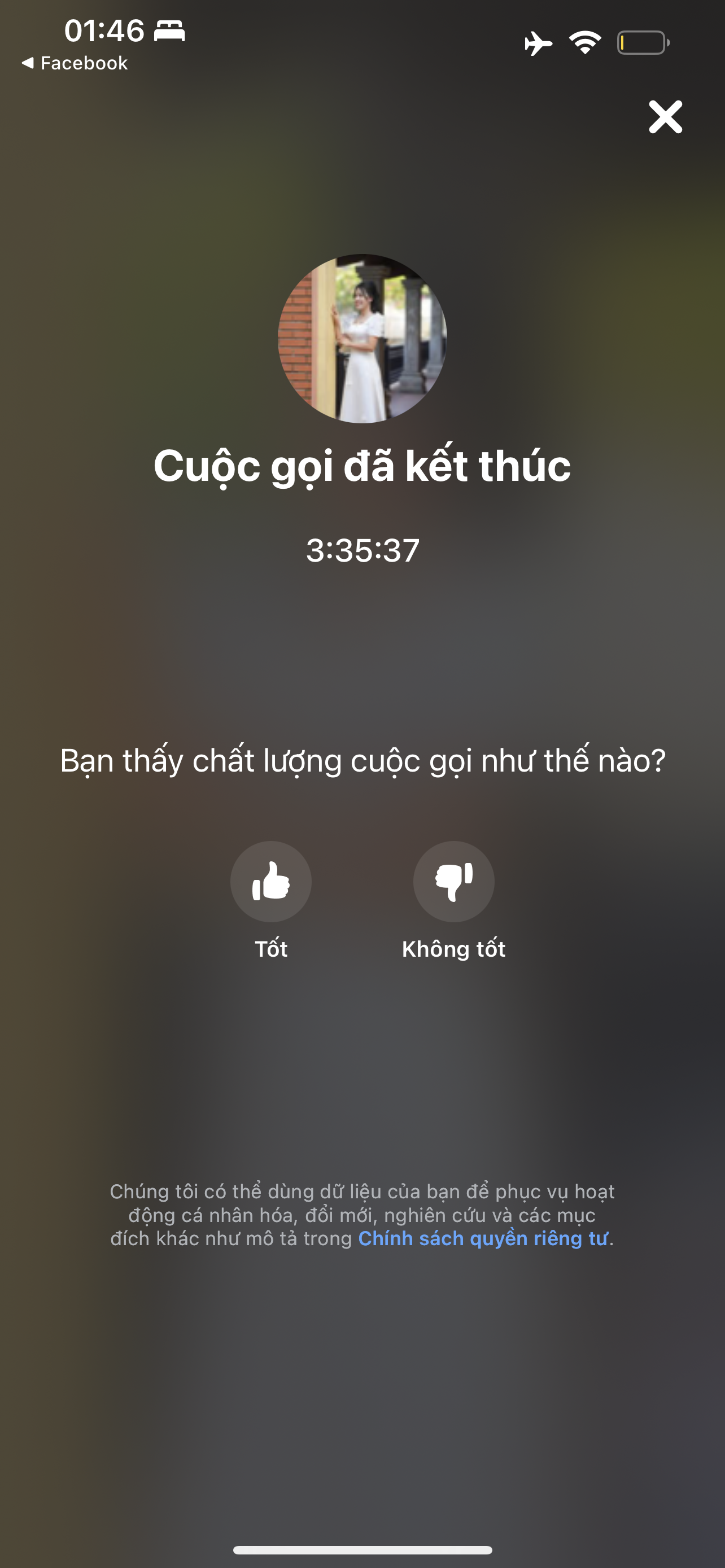
Task: Return to the Facebook app
Action: click(75, 63)
